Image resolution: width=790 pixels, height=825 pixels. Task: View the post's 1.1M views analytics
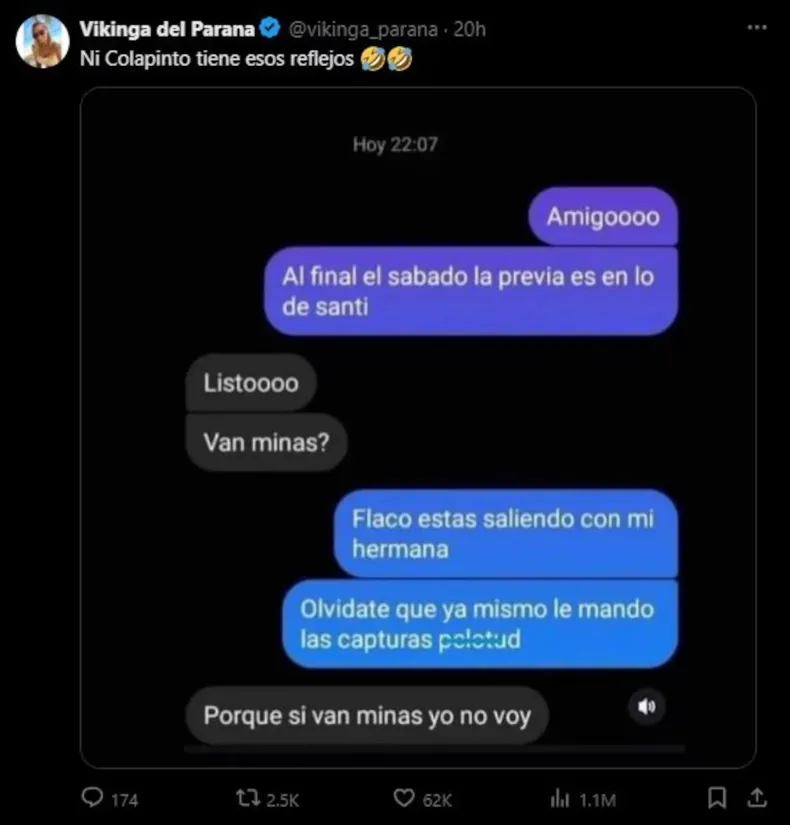pyautogui.click(x=560, y=798)
